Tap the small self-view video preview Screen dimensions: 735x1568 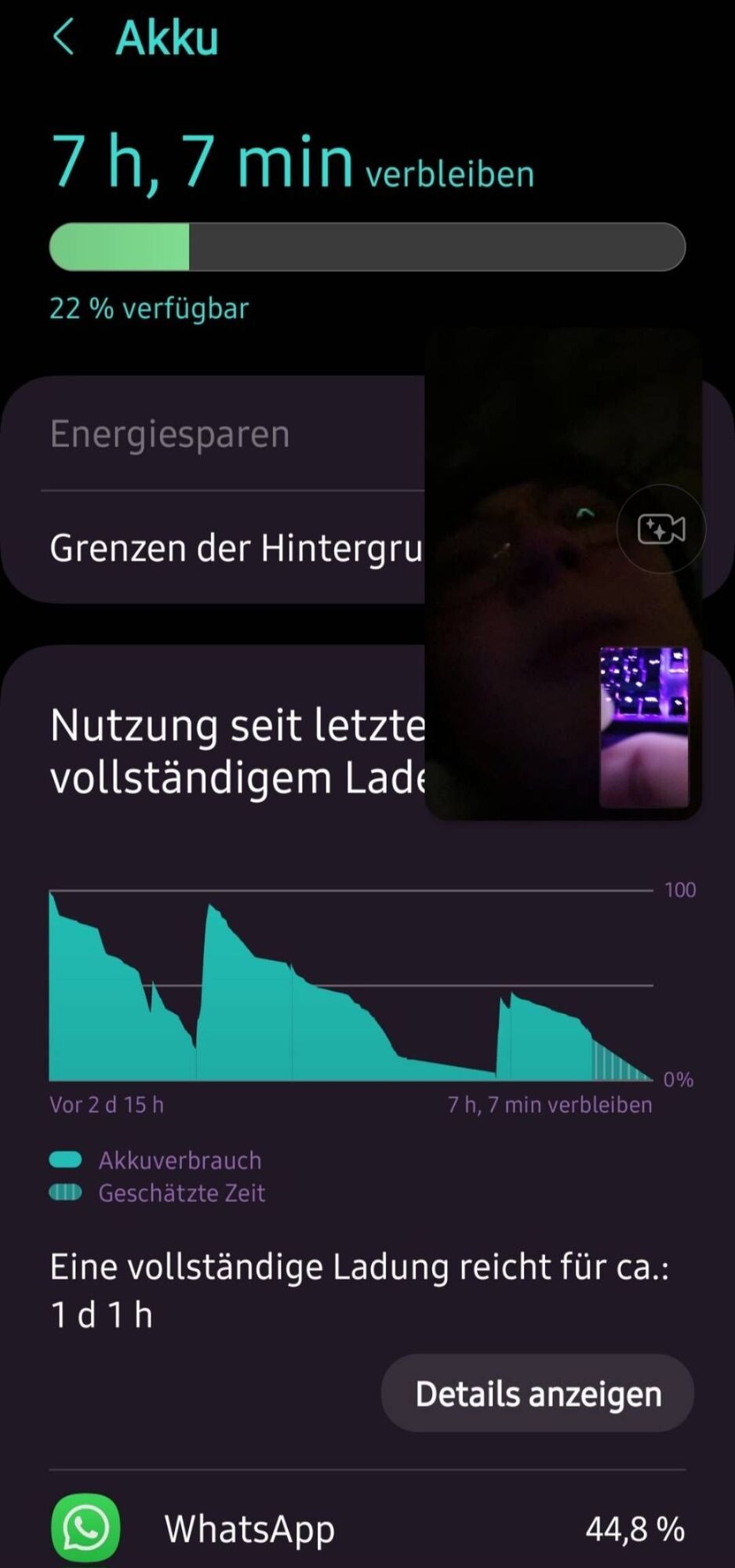coord(644,726)
